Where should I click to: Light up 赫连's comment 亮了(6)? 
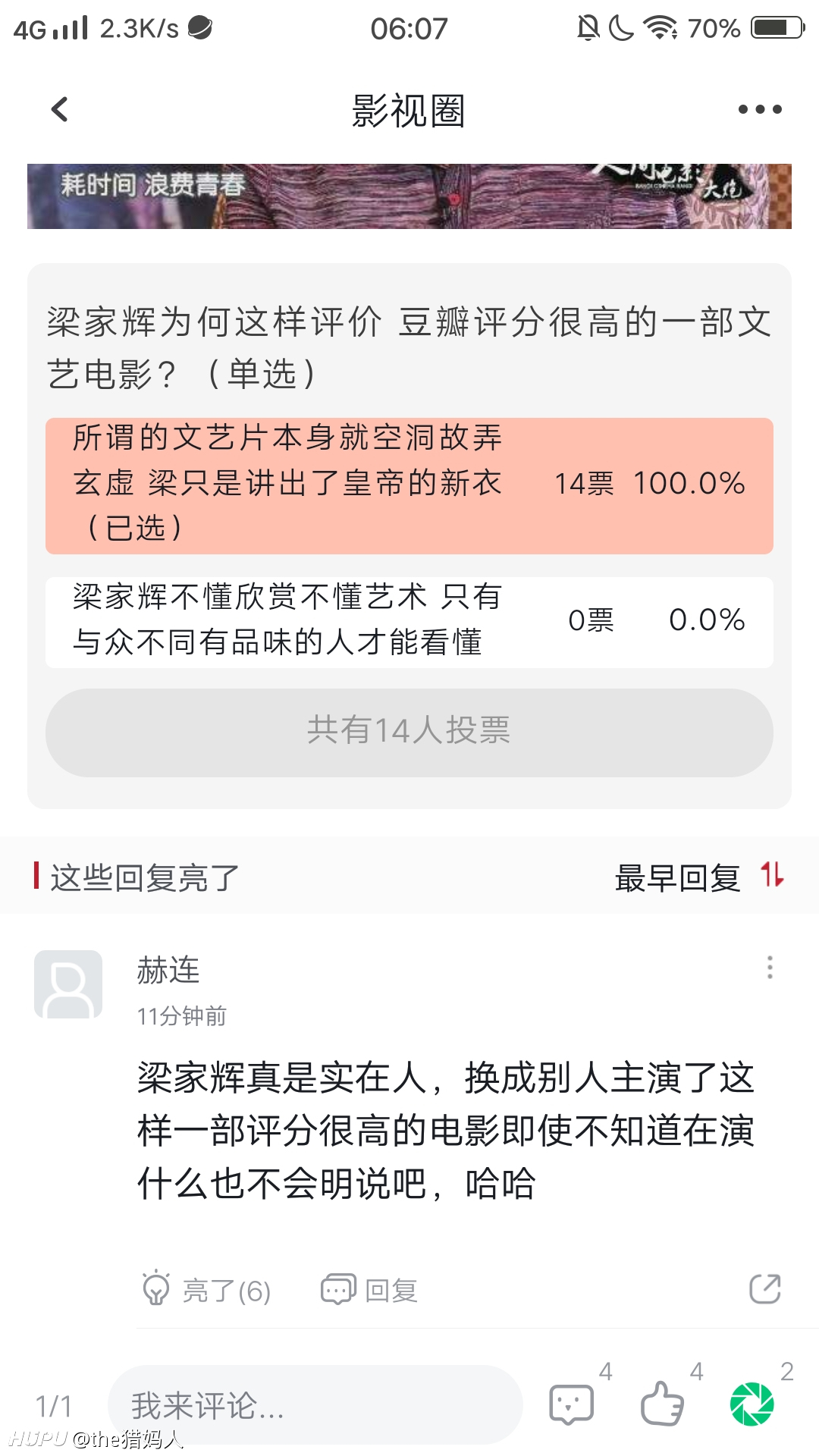(x=206, y=1290)
